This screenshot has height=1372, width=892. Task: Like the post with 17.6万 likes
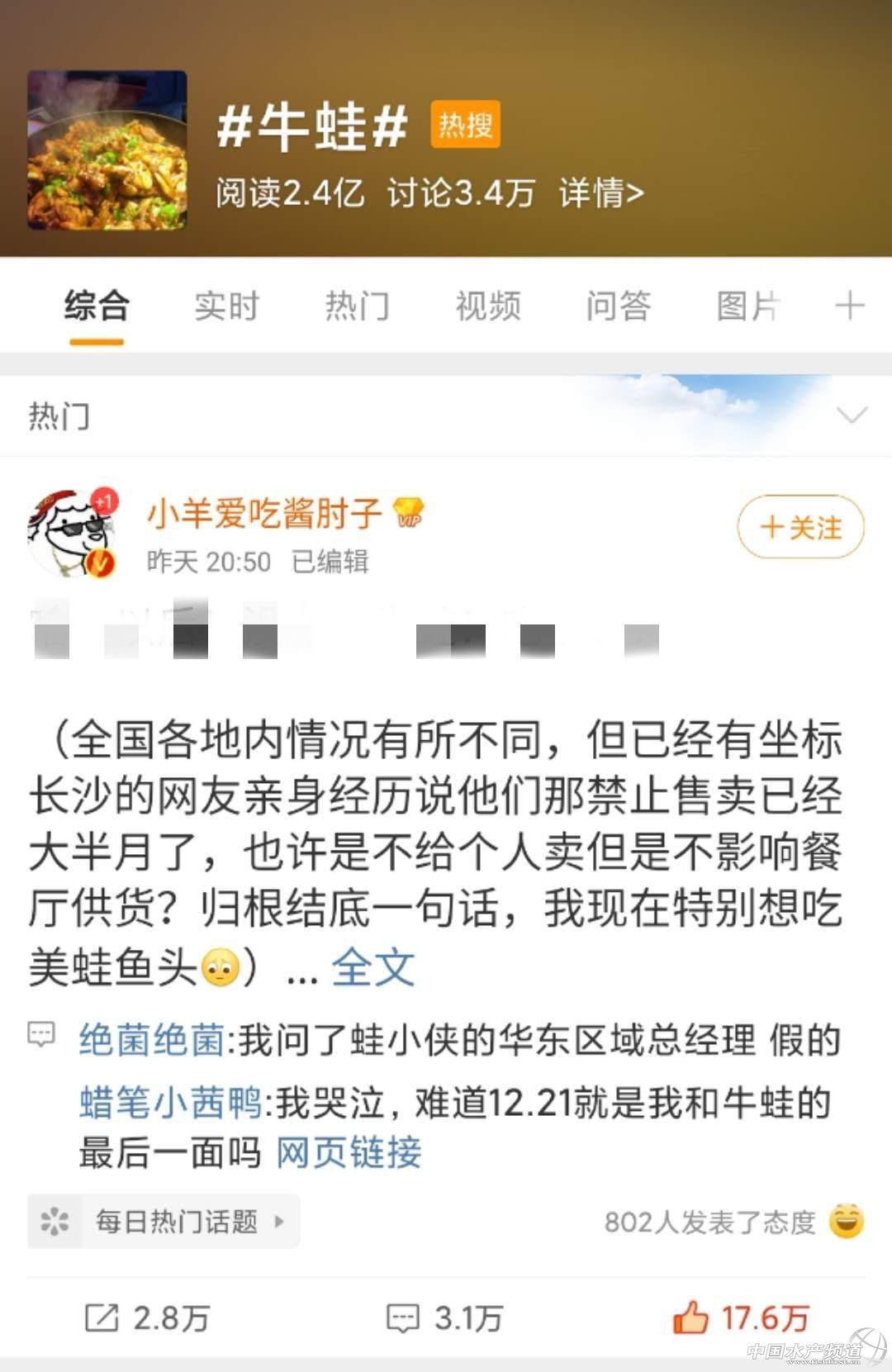(741, 1317)
